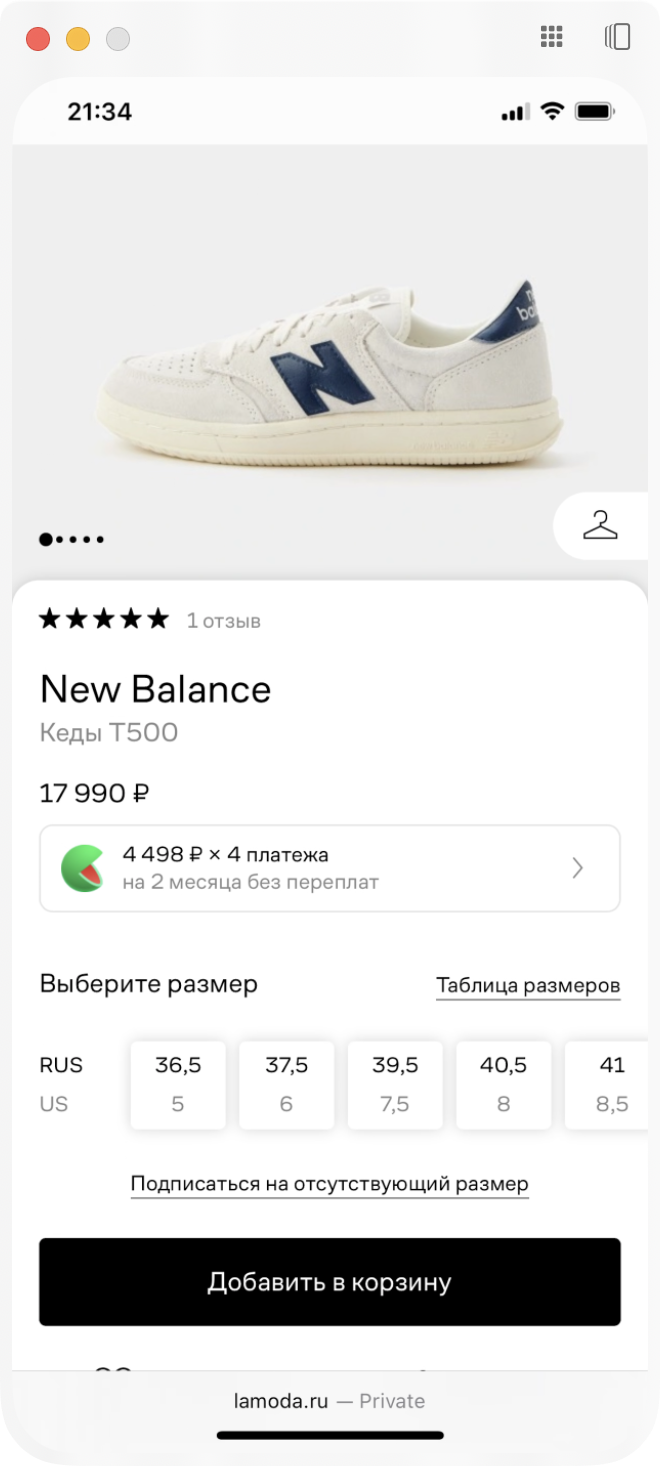Image resolution: width=660 pixels, height=1466 pixels.
Task: Choose RUS size 37,5
Action: [x=286, y=1085]
